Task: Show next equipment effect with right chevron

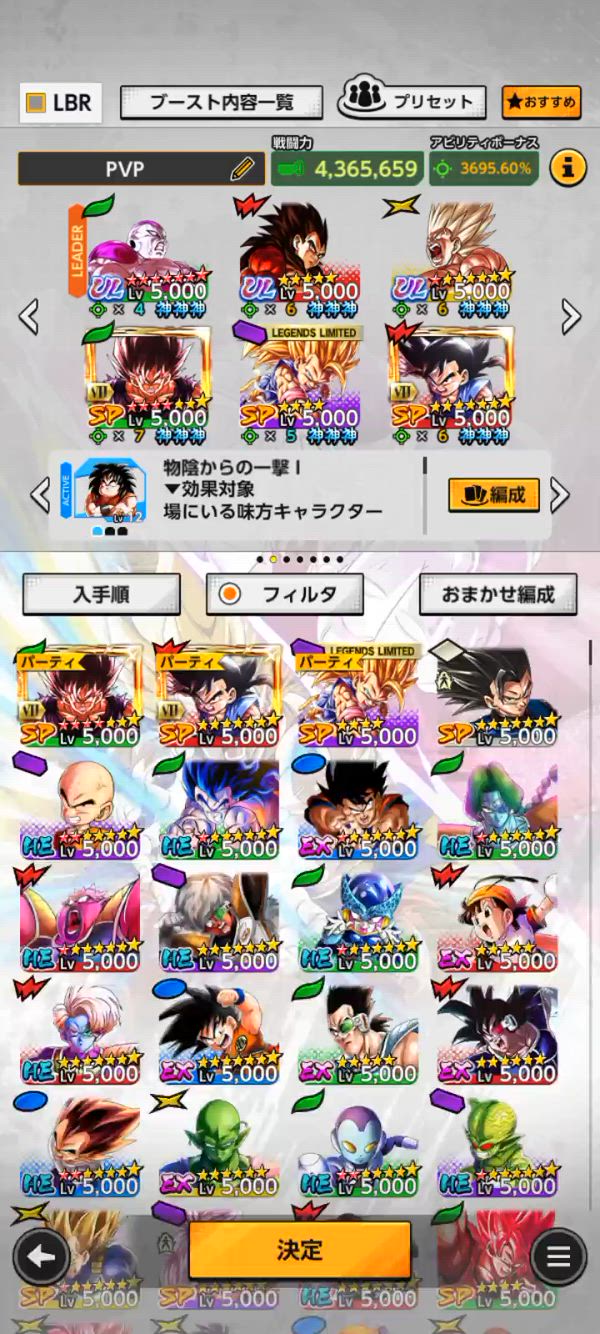Action: 560,494
